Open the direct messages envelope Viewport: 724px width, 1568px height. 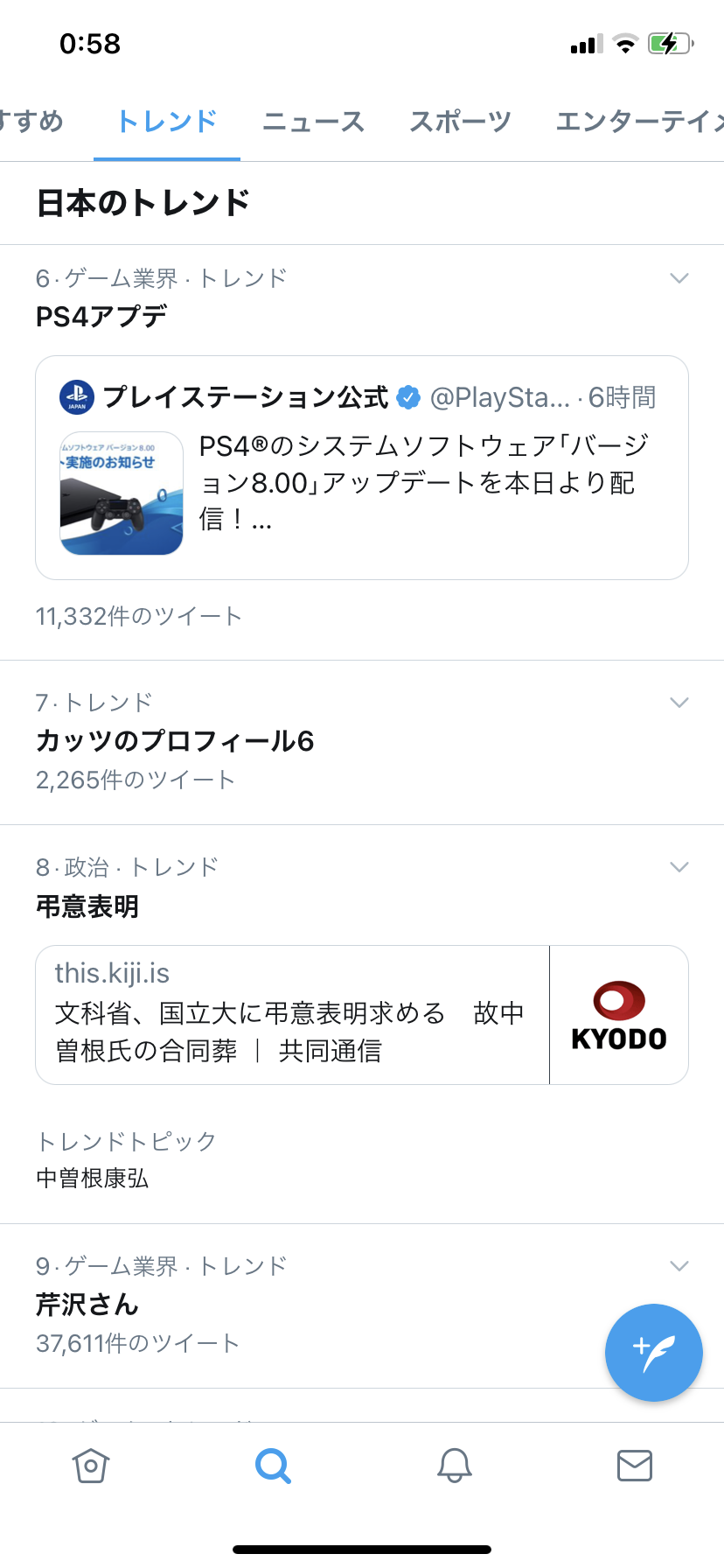(x=635, y=1465)
